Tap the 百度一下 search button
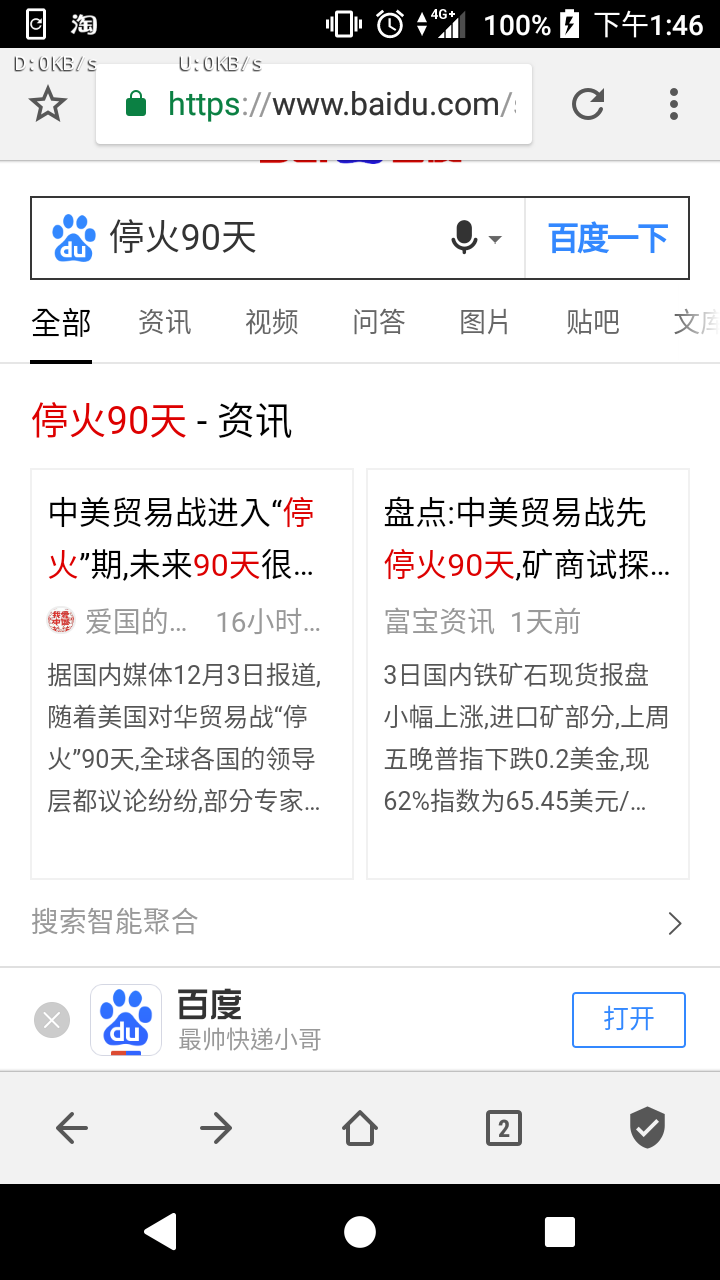Screen dimensions: 720x1280 [x=608, y=238]
